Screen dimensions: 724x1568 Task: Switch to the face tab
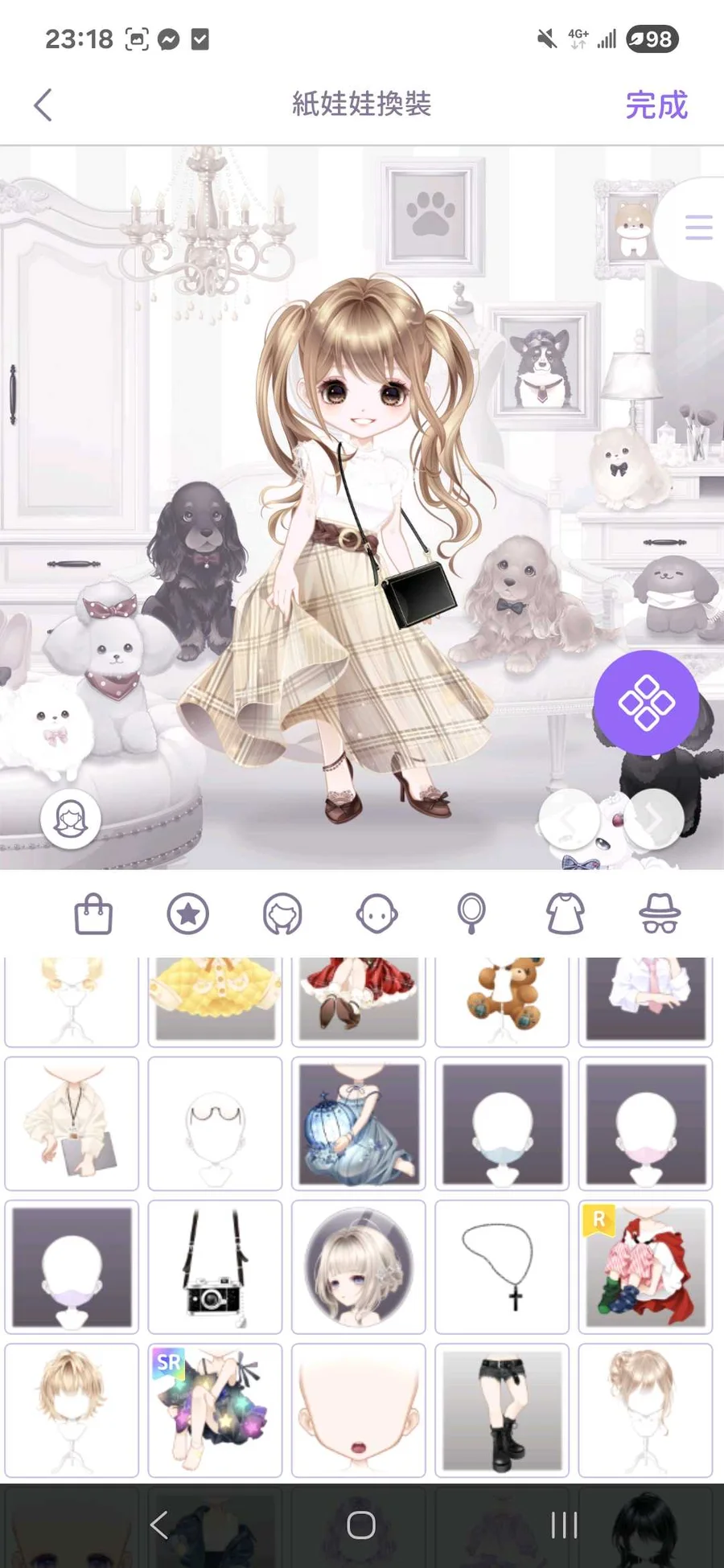click(x=376, y=914)
